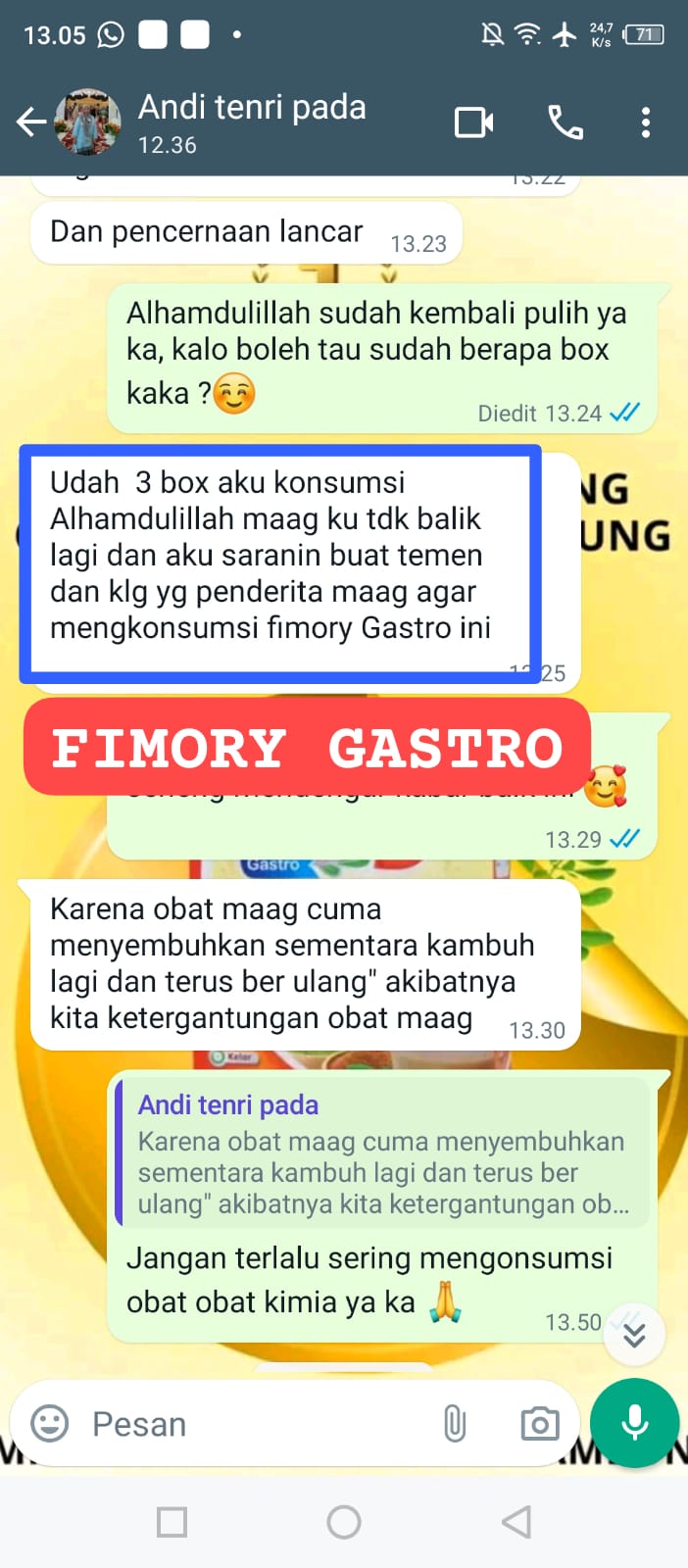This screenshot has width=688, height=1568.
Task: Open the camera from the message bar
Action: point(539,1423)
